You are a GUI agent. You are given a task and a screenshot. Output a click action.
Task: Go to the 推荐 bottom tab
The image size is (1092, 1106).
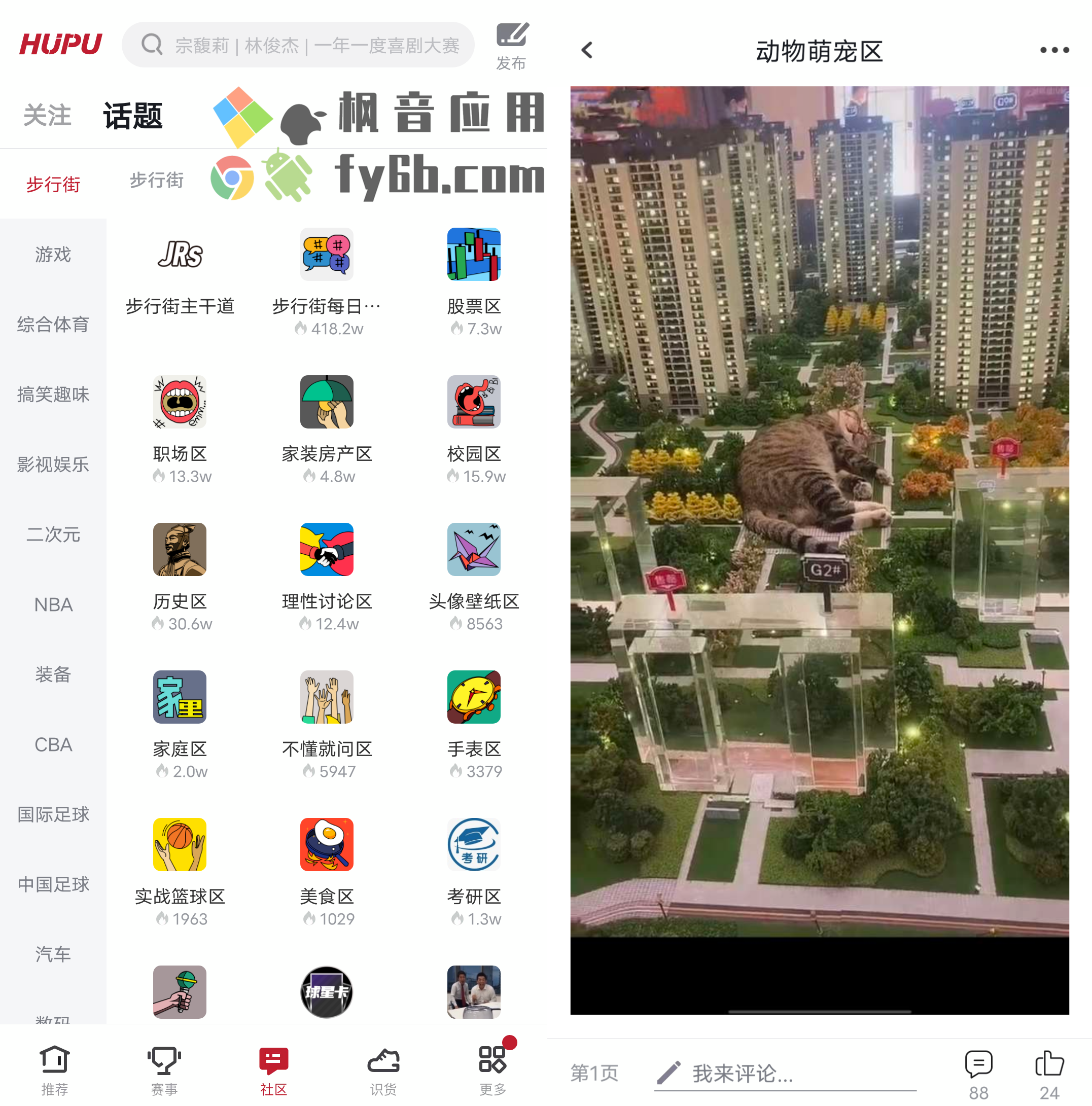coord(54,1069)
